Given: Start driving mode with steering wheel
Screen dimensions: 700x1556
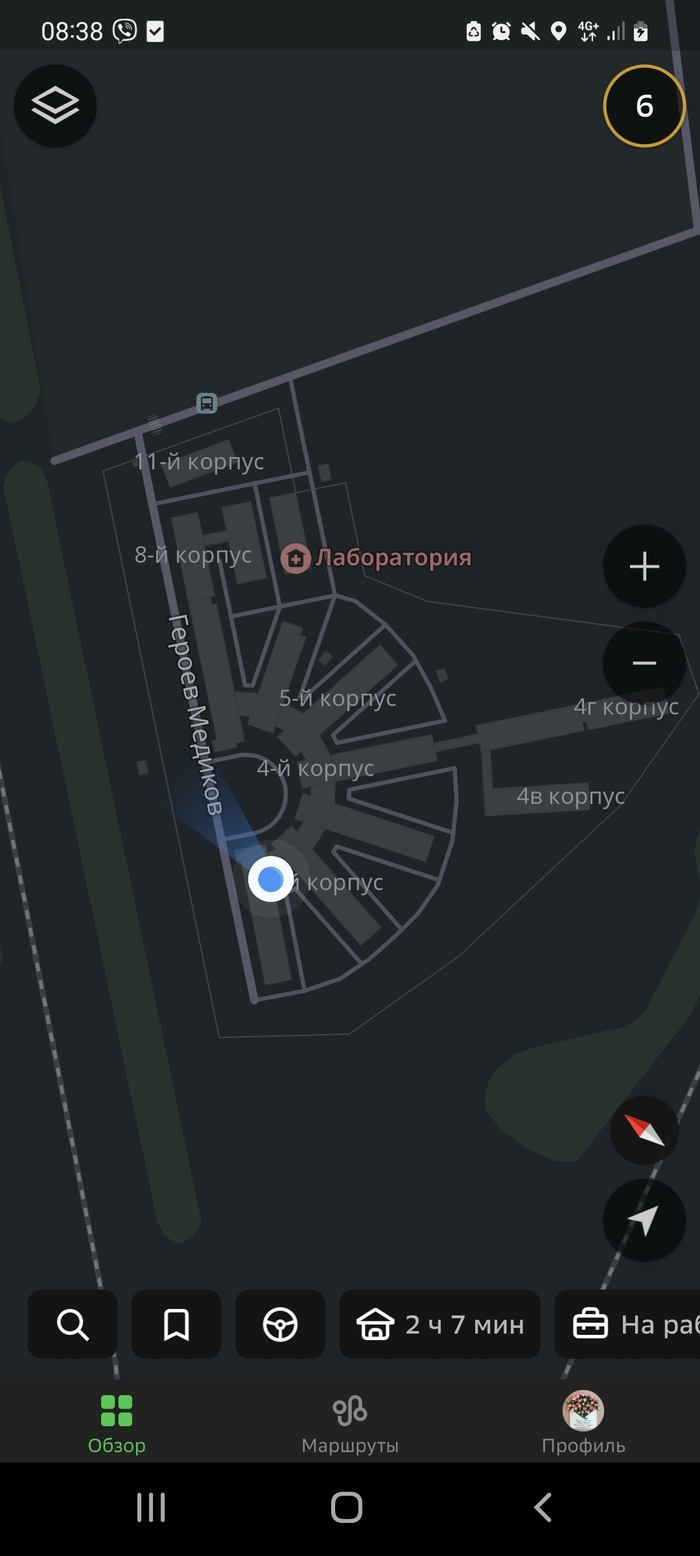Looking at the screenshot, I should pyautogui.click(x=280, y=1324).
